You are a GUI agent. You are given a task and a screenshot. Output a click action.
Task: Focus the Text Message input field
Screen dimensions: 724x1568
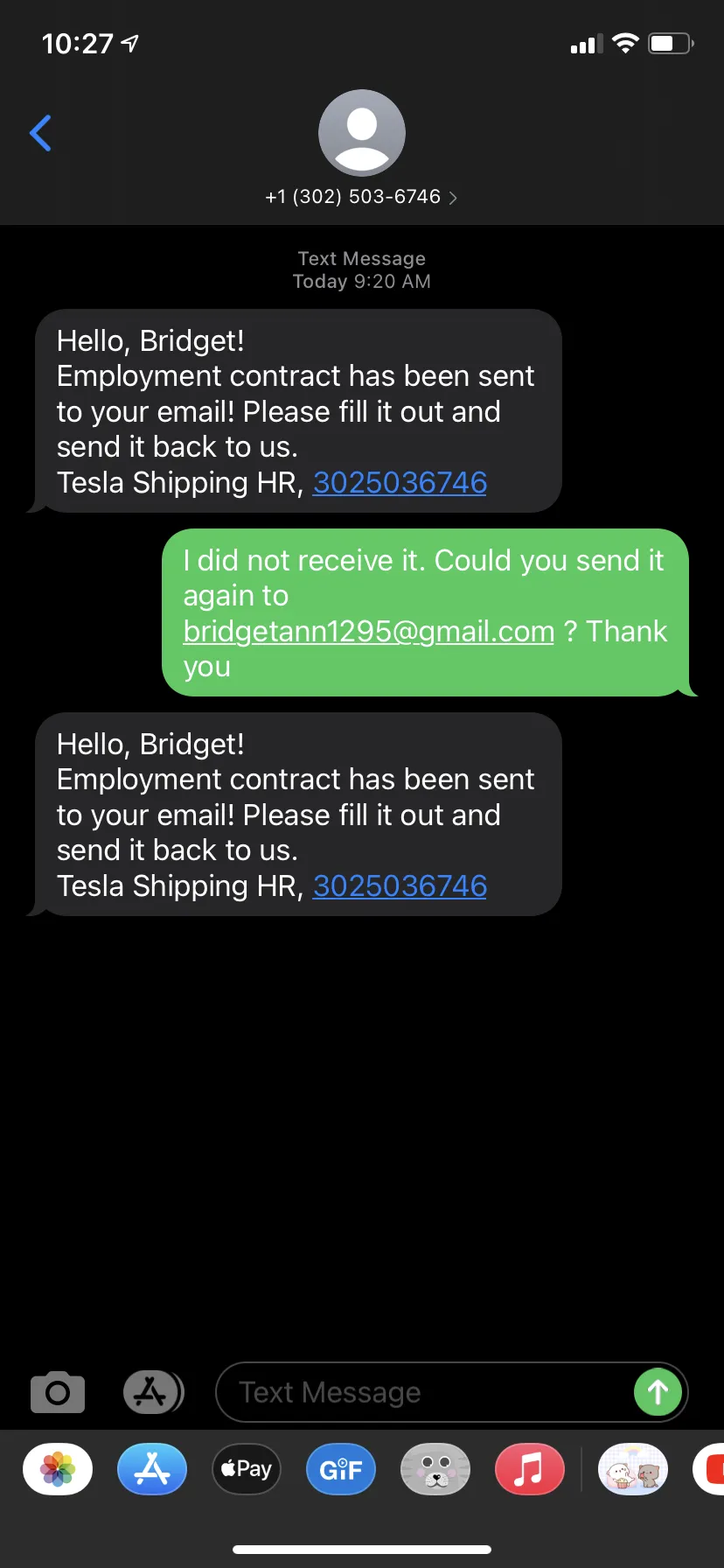423,1392
